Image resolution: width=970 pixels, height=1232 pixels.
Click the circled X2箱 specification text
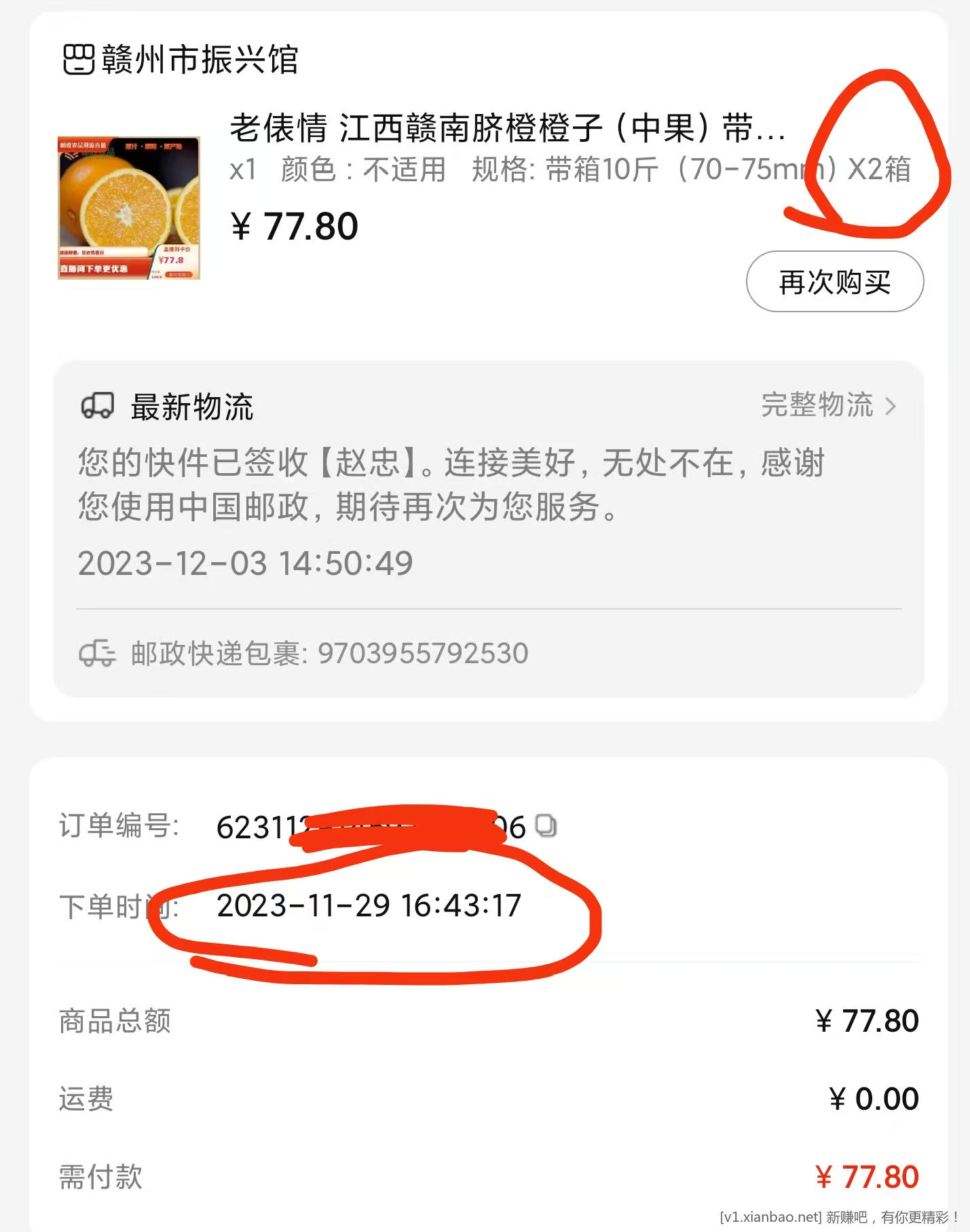pos(880,172)
